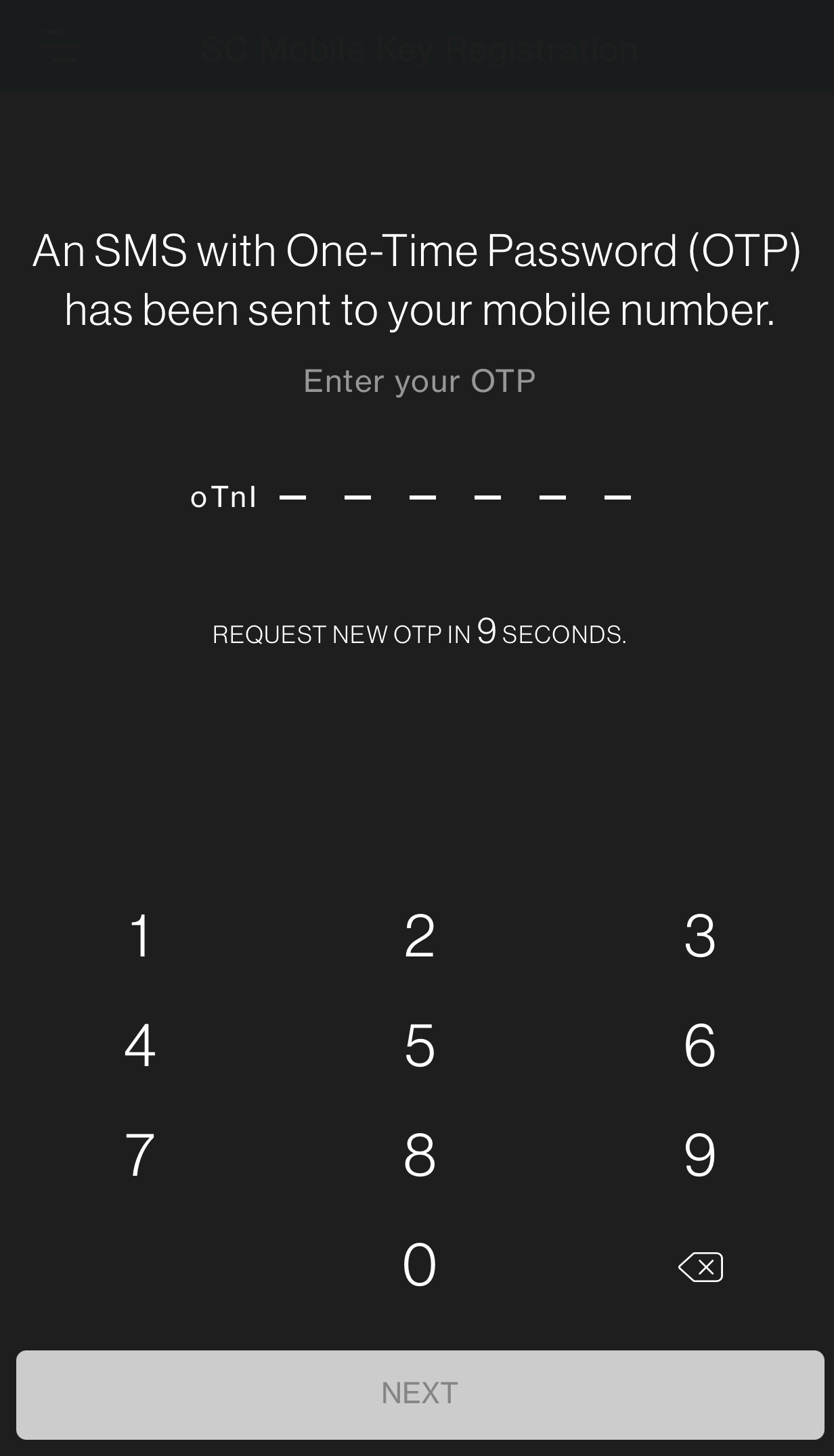The height and width of the screenshot is (1456, 834).
Task: Click the Enter your OTP label
Action: [418, 380]
